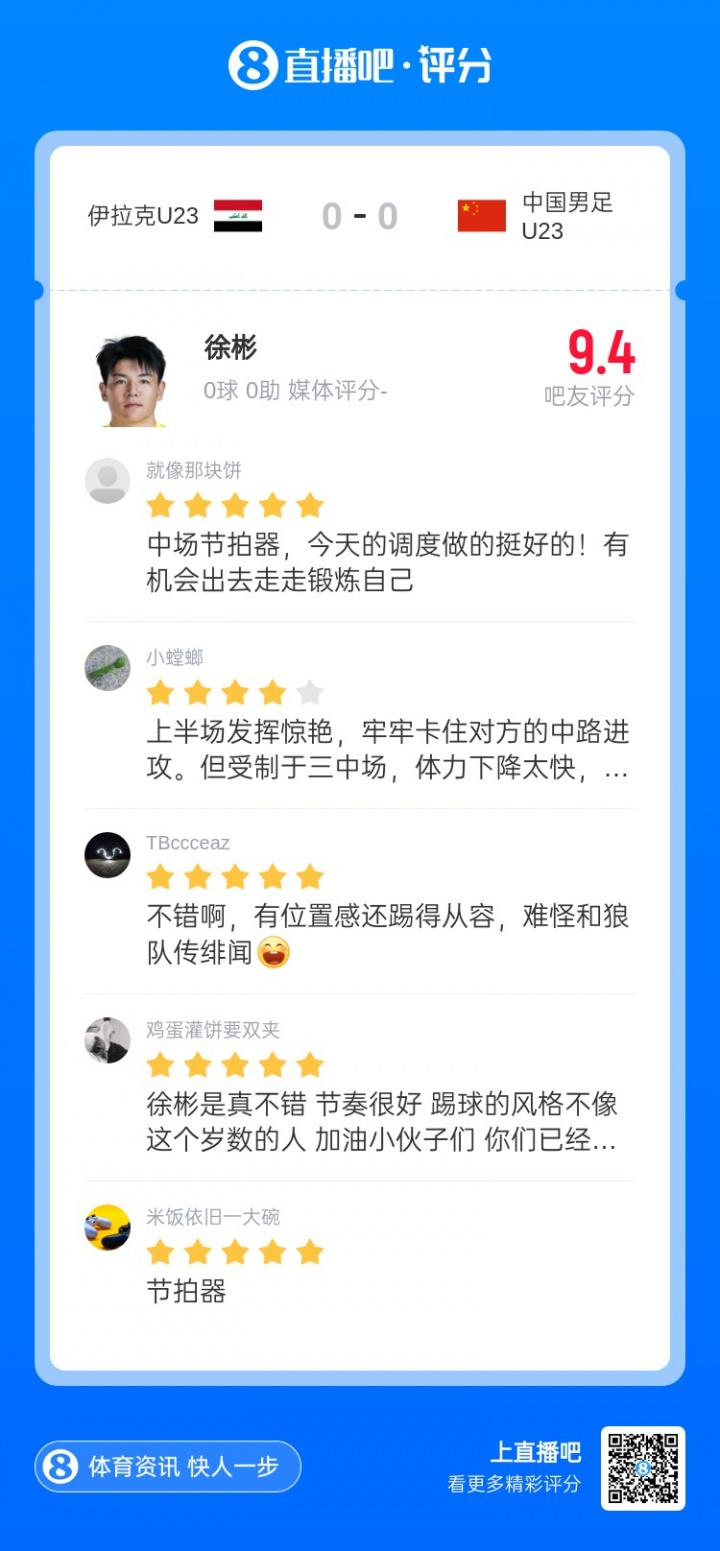
Task: Click 米饭依旧一大碗's yellow car avatar
Action: click(x=107, y=1229)
